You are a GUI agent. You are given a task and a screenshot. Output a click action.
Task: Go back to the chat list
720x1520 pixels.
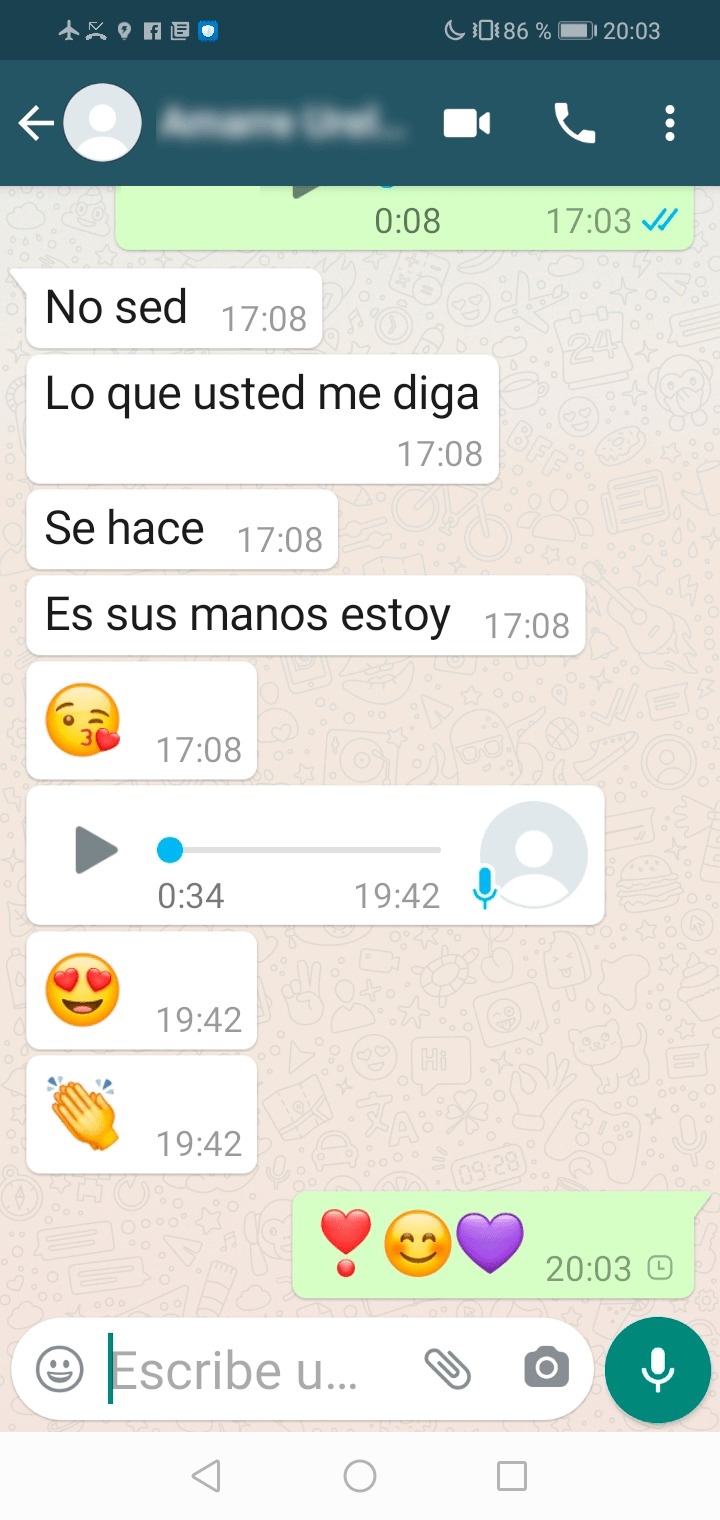pos(35,124)
